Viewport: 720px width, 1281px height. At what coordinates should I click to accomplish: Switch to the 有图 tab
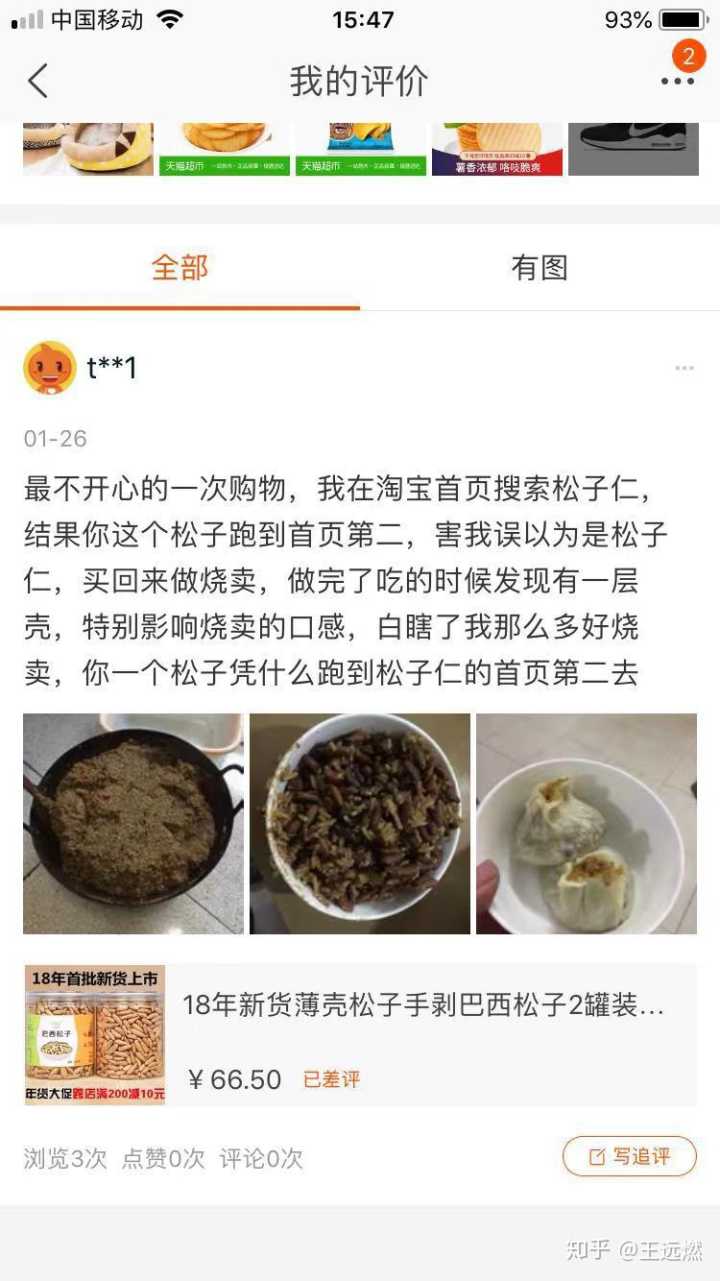click(539, 267)
